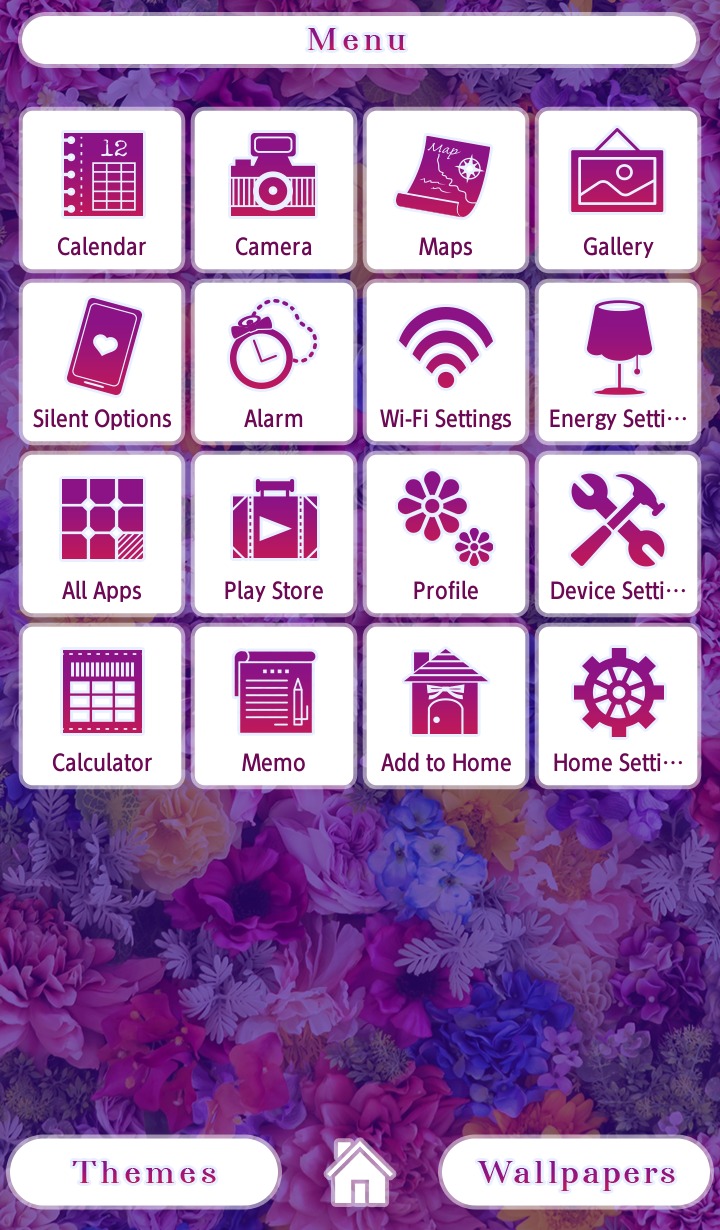Go to Wi-Fi Settings
Viewport: 720px width, 1230px height.
pos(446,362)
